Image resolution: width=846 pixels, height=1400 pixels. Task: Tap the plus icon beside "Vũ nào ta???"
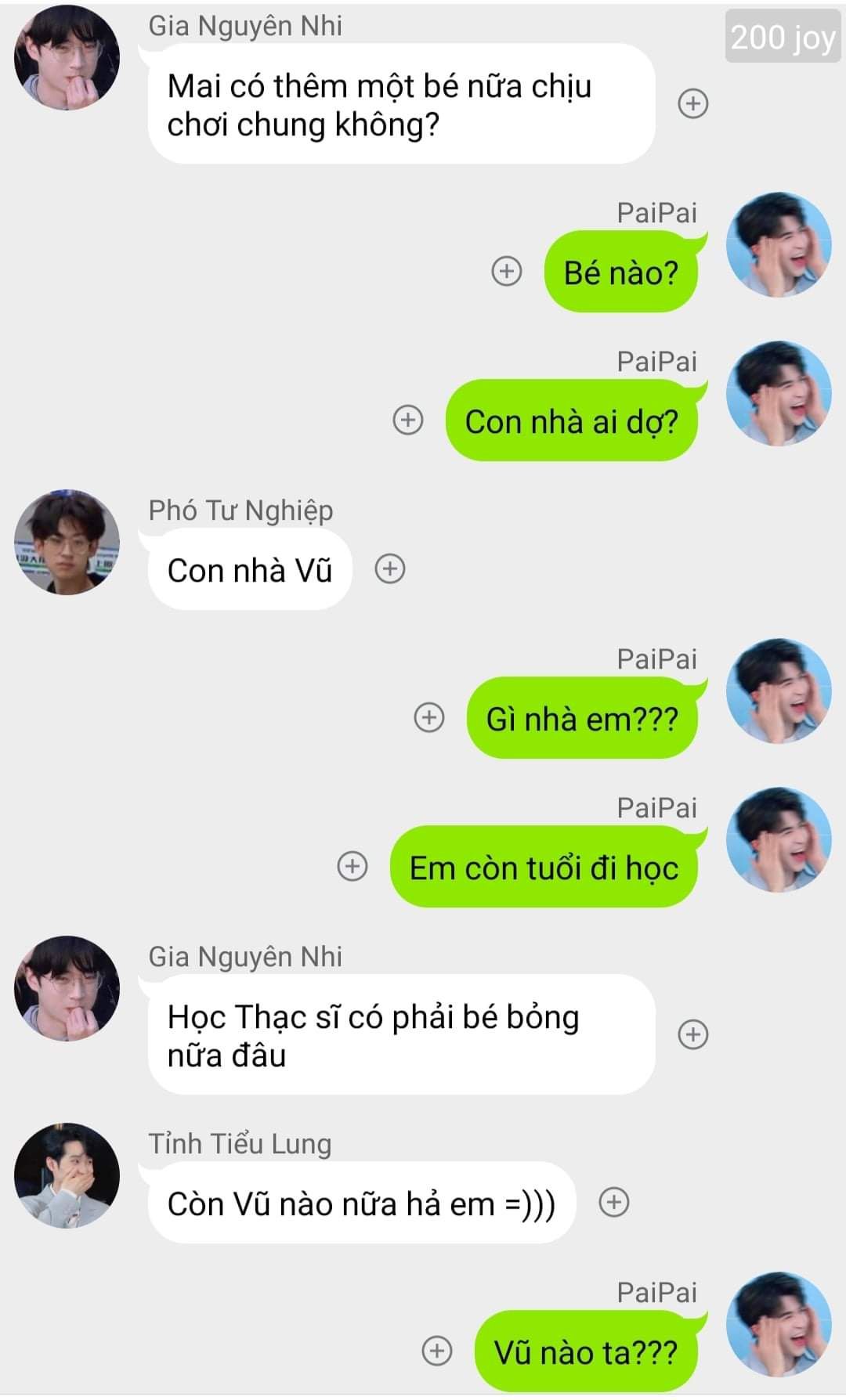coord(436,1351)
